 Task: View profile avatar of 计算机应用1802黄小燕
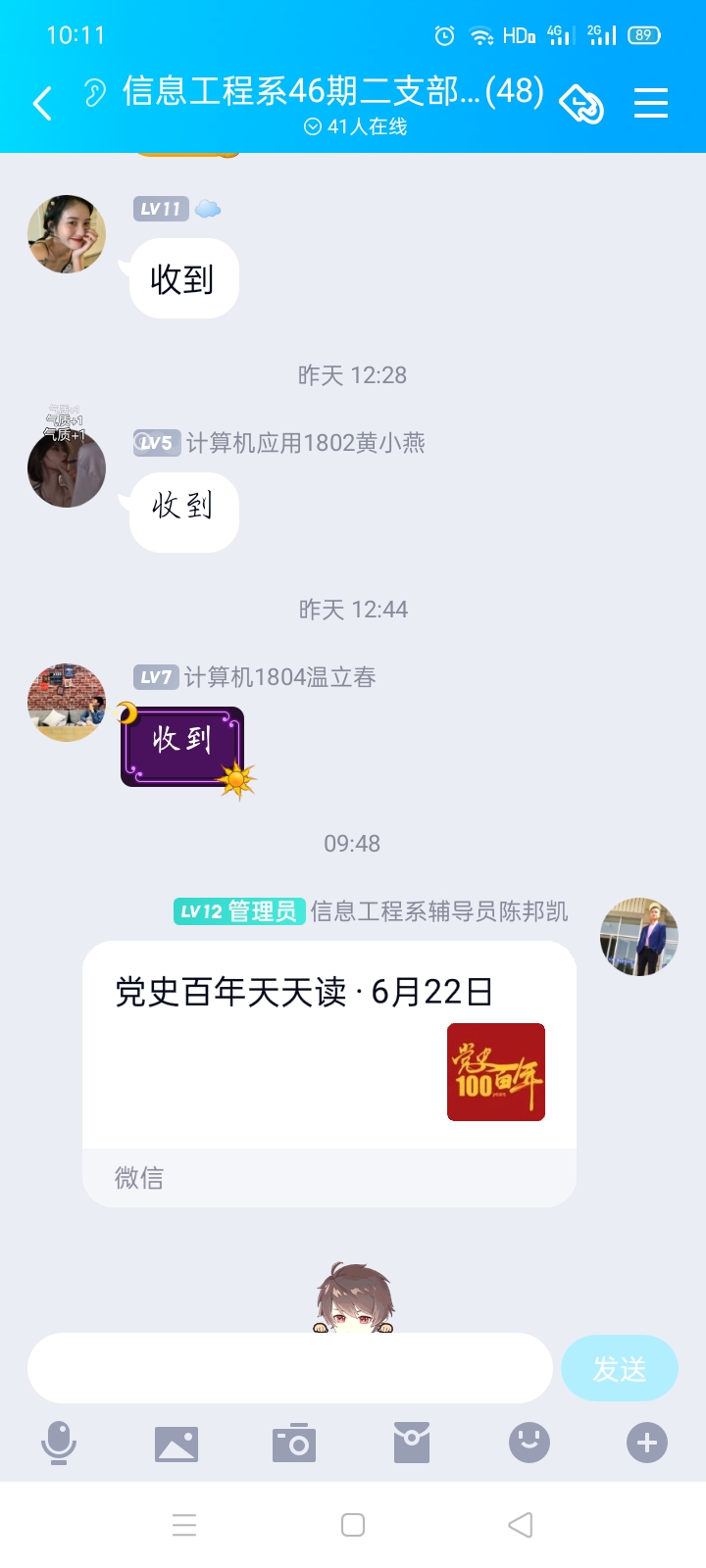67,468
